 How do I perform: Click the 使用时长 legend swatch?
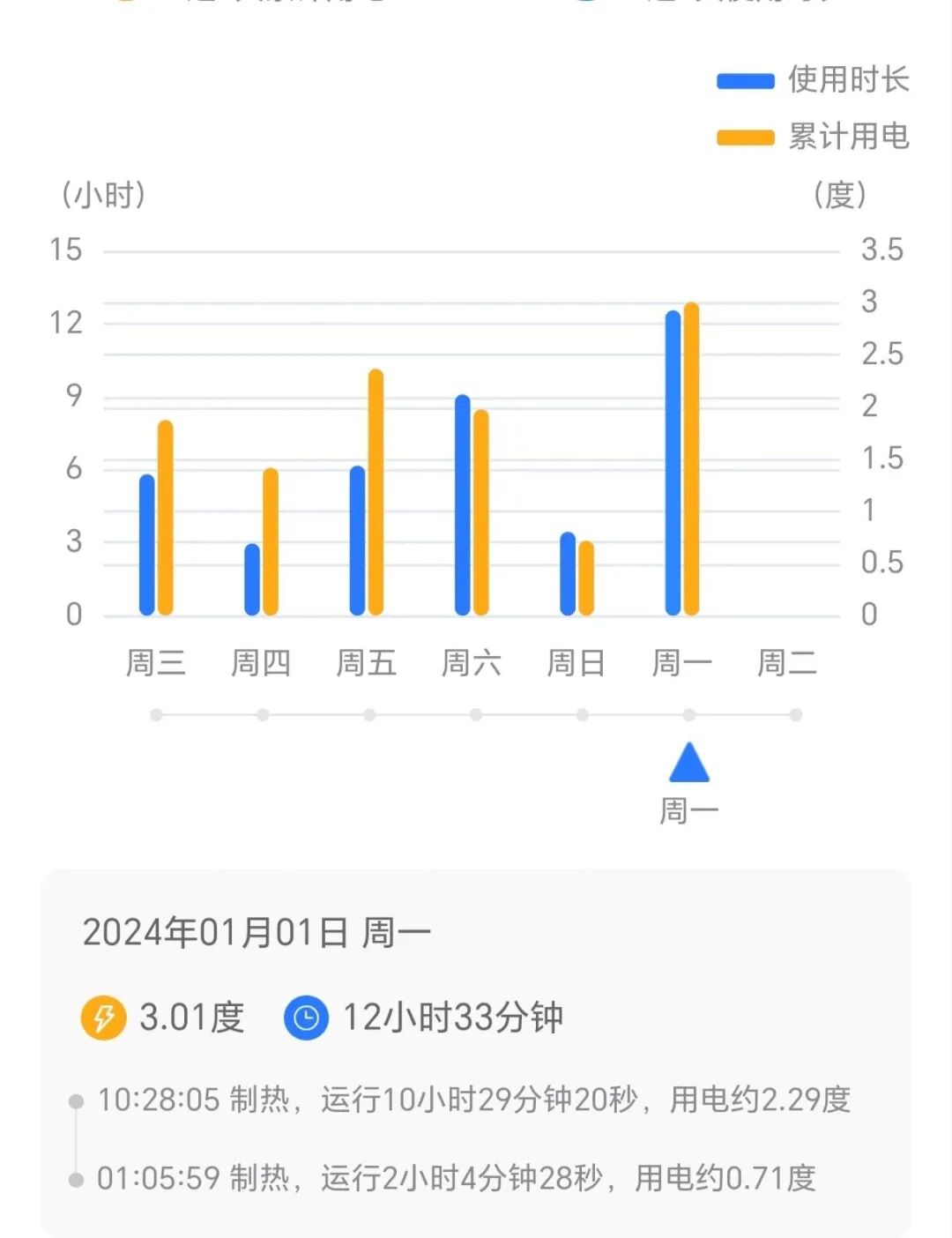tap(745, 80)
